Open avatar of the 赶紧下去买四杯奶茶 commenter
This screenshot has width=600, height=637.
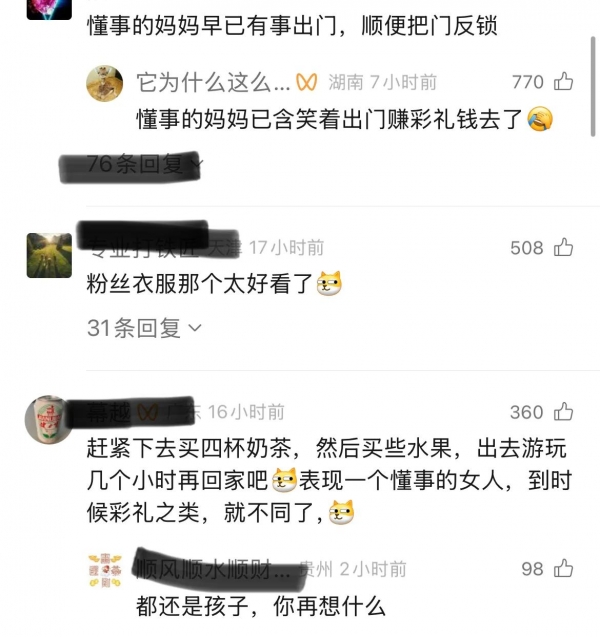pyautogui.click(x=48, y=419)
